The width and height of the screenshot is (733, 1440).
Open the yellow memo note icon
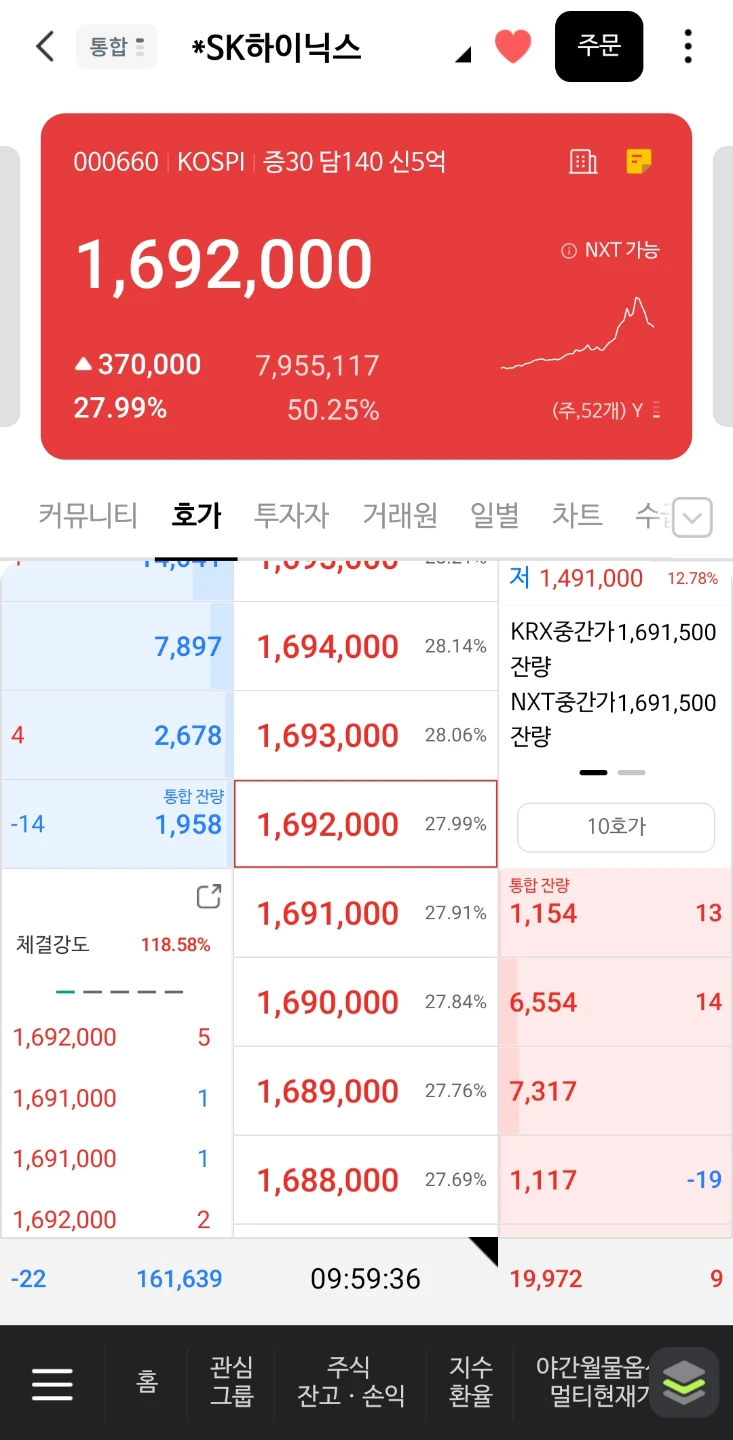(639, 161)
